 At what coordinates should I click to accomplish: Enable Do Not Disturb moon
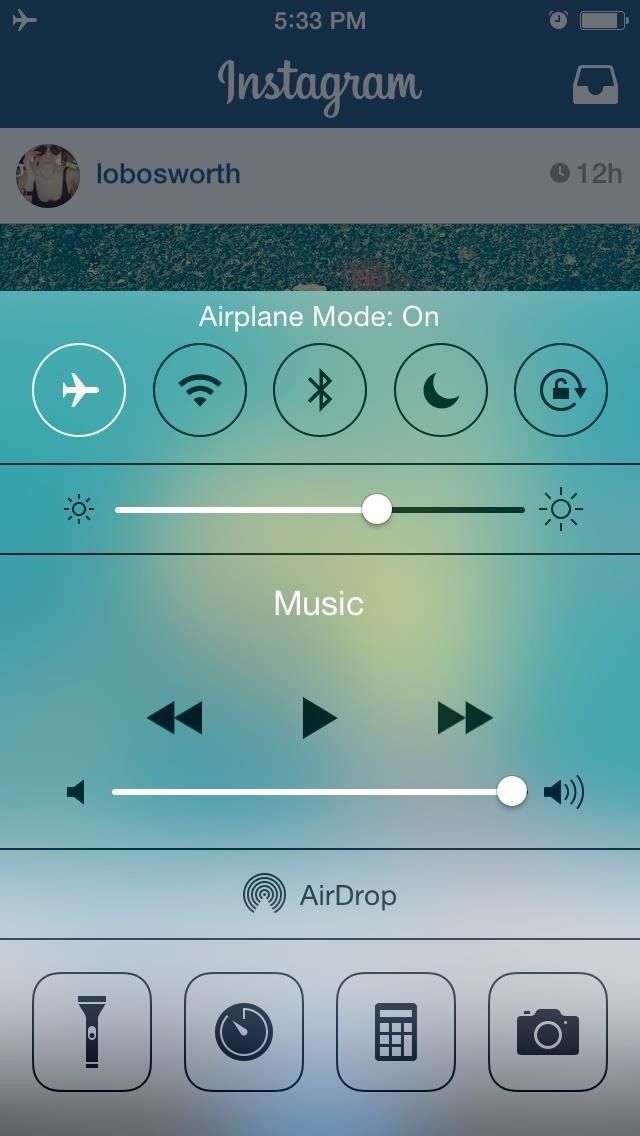pyautogui.click(x=441, y=390)
